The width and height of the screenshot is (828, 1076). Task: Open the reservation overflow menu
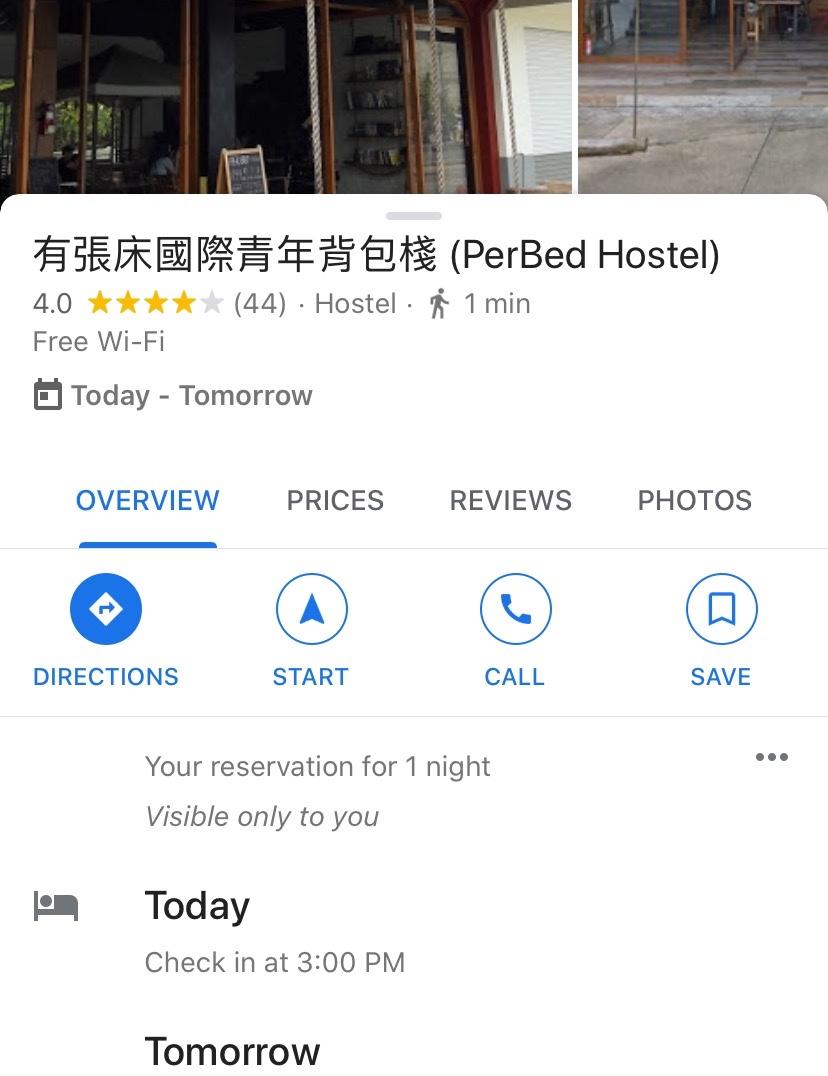771,757
